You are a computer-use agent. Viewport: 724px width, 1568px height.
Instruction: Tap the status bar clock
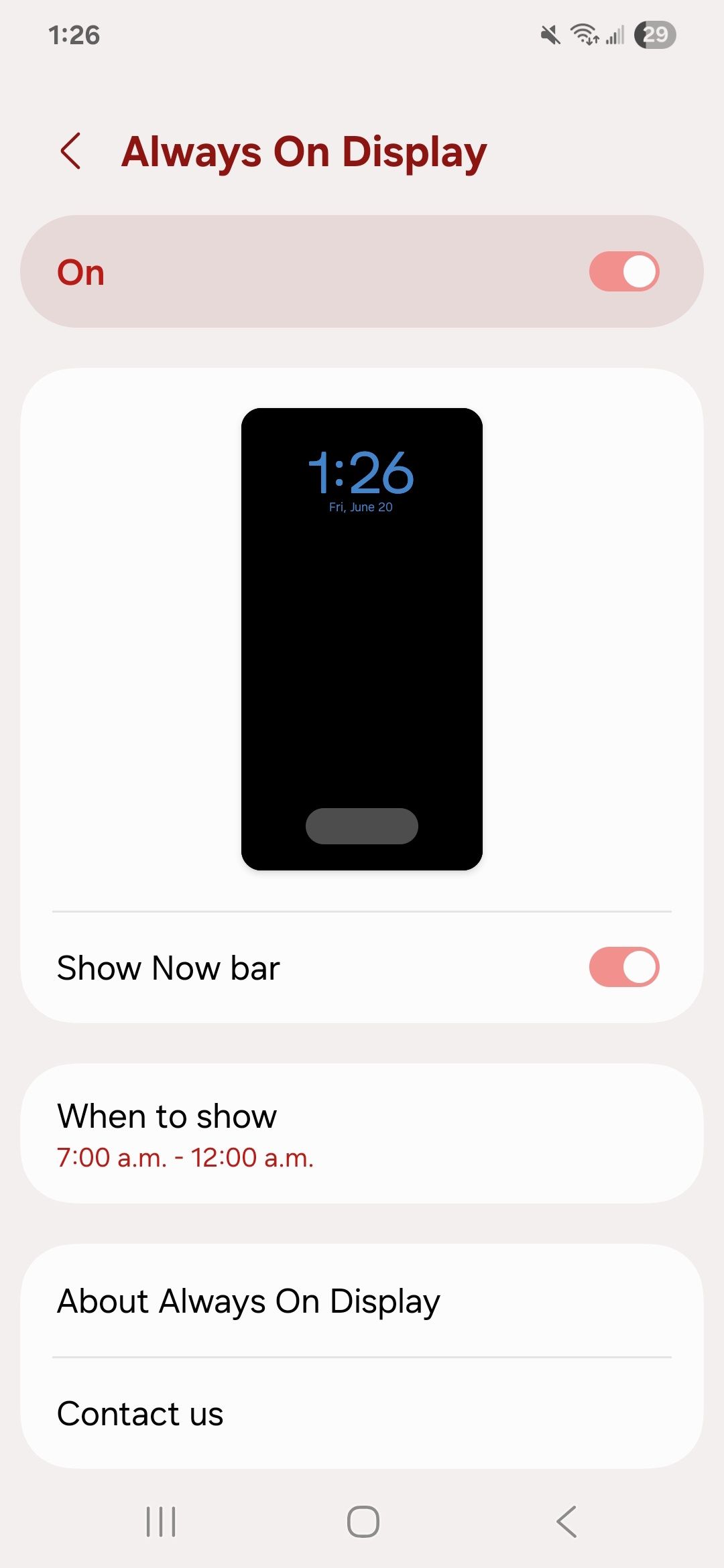point(75,36)
